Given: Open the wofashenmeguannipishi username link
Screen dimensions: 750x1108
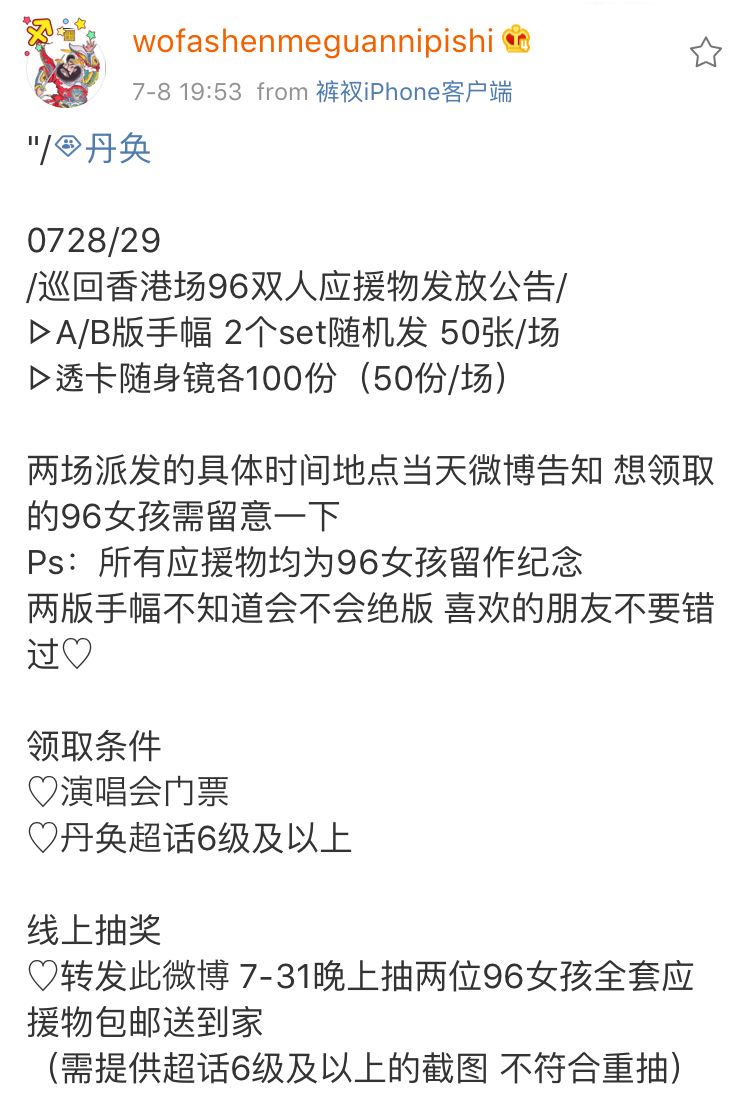Looking at the screenshot, I should 313,41.
